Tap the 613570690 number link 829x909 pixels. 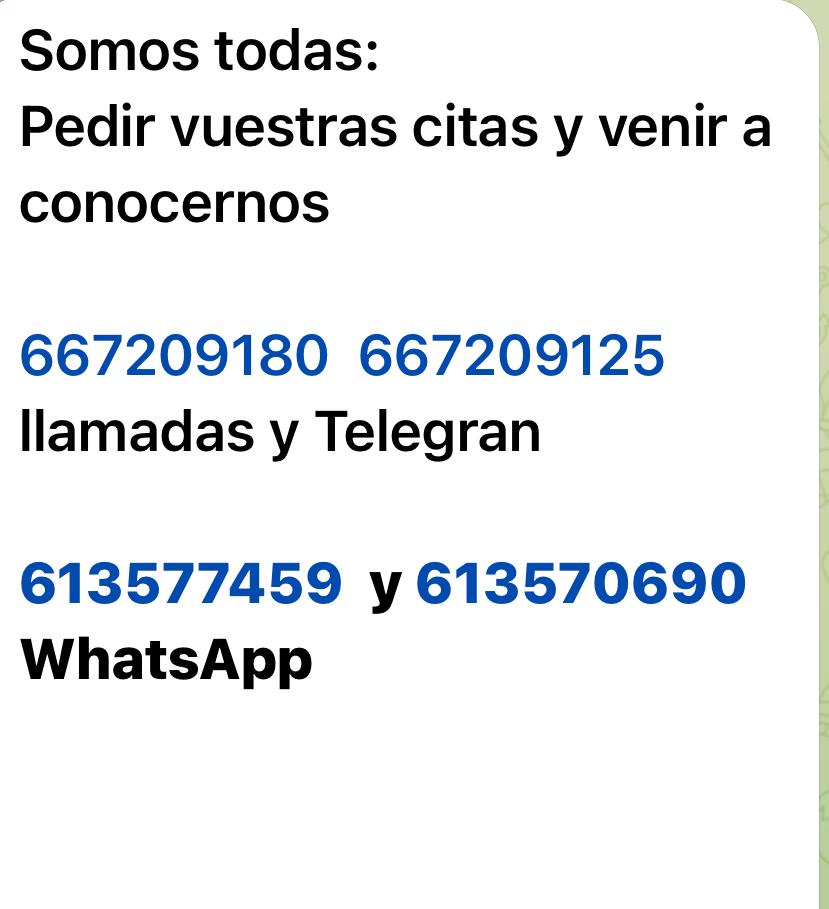tap(580, 584)
